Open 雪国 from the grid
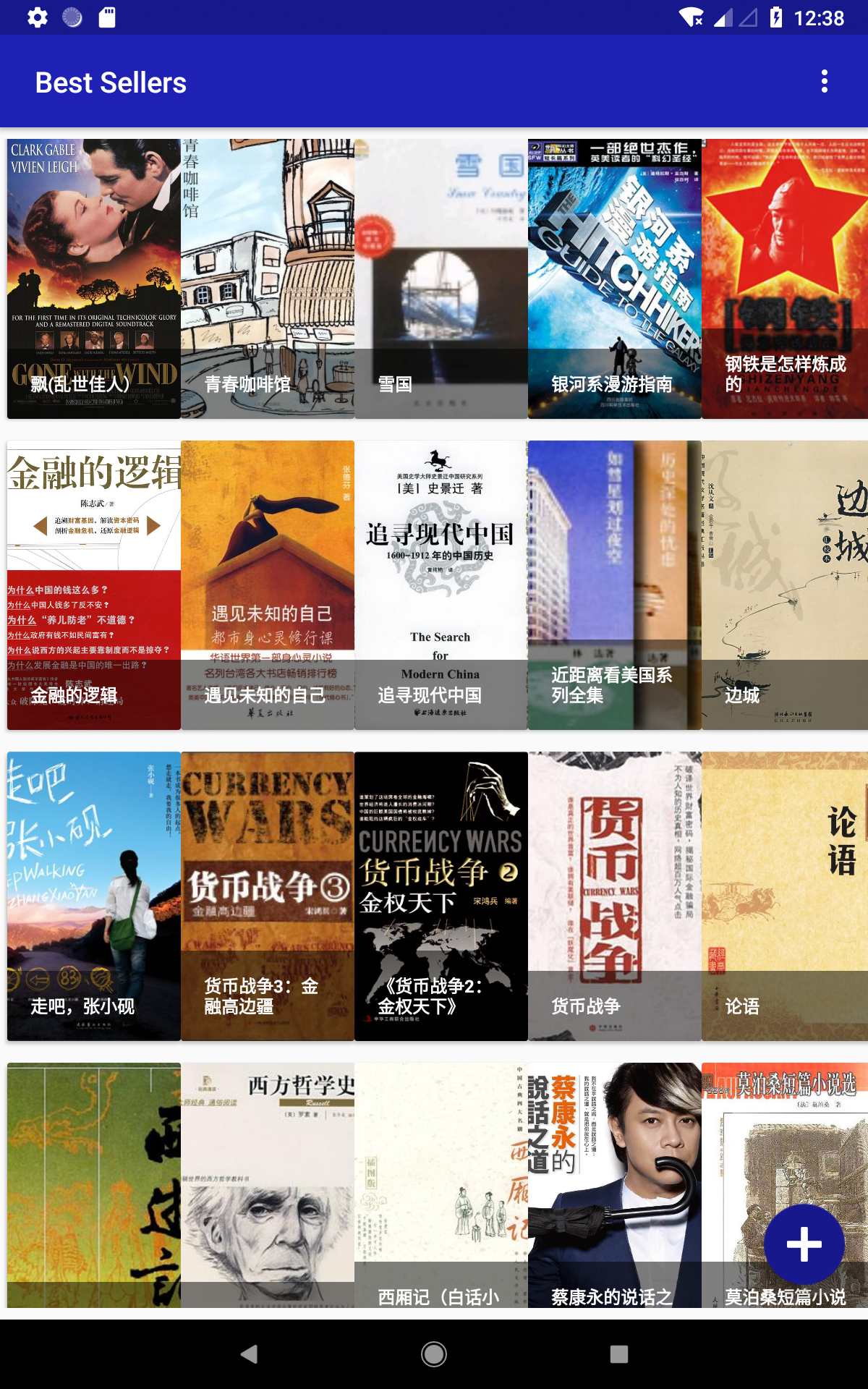Image resolution: width=868 pixels, height=1389 pixels. [x=441, y=275]
